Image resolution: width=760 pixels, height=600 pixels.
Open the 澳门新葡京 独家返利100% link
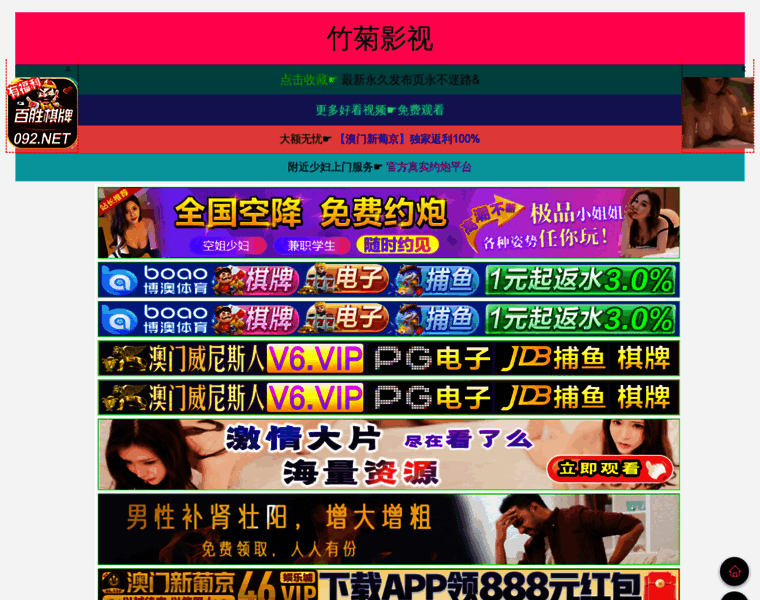(x=379, y=139)
